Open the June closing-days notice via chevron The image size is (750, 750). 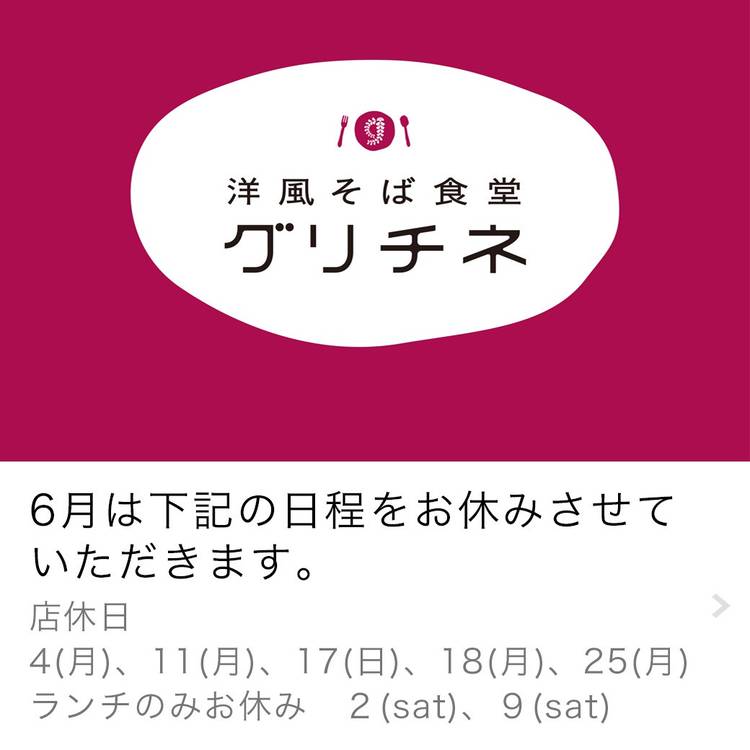click(721, 606)
